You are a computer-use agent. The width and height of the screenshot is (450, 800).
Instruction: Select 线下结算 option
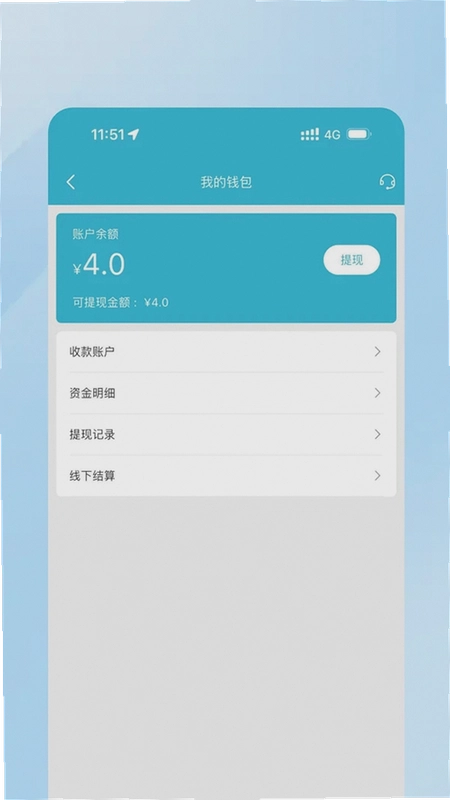[x=226, y=476]
